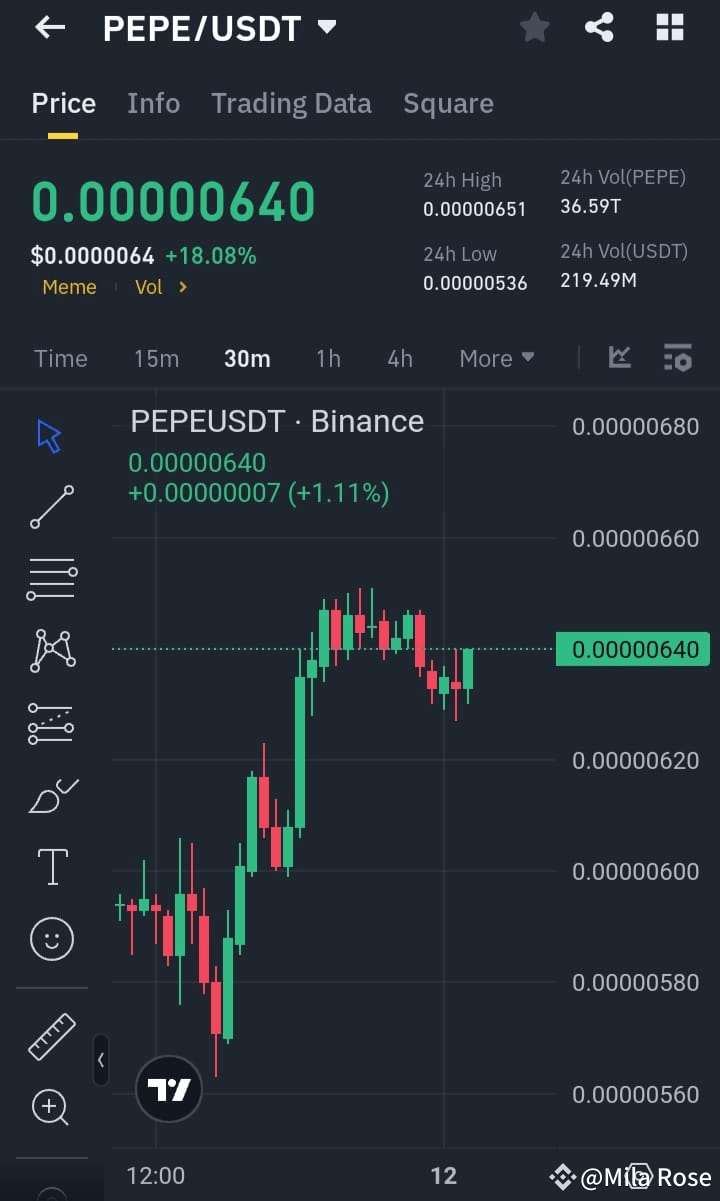This screenshot has height=1201, width=720.
Task: Favorite the PEPE/USDT pair with the star
Action: coord(534,27)
